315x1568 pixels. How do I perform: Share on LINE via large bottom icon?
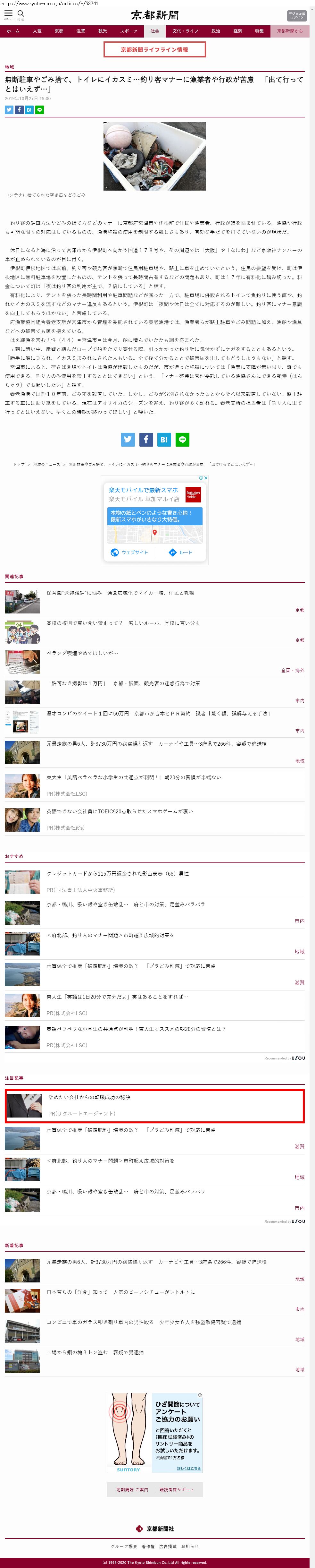point(182,439)
